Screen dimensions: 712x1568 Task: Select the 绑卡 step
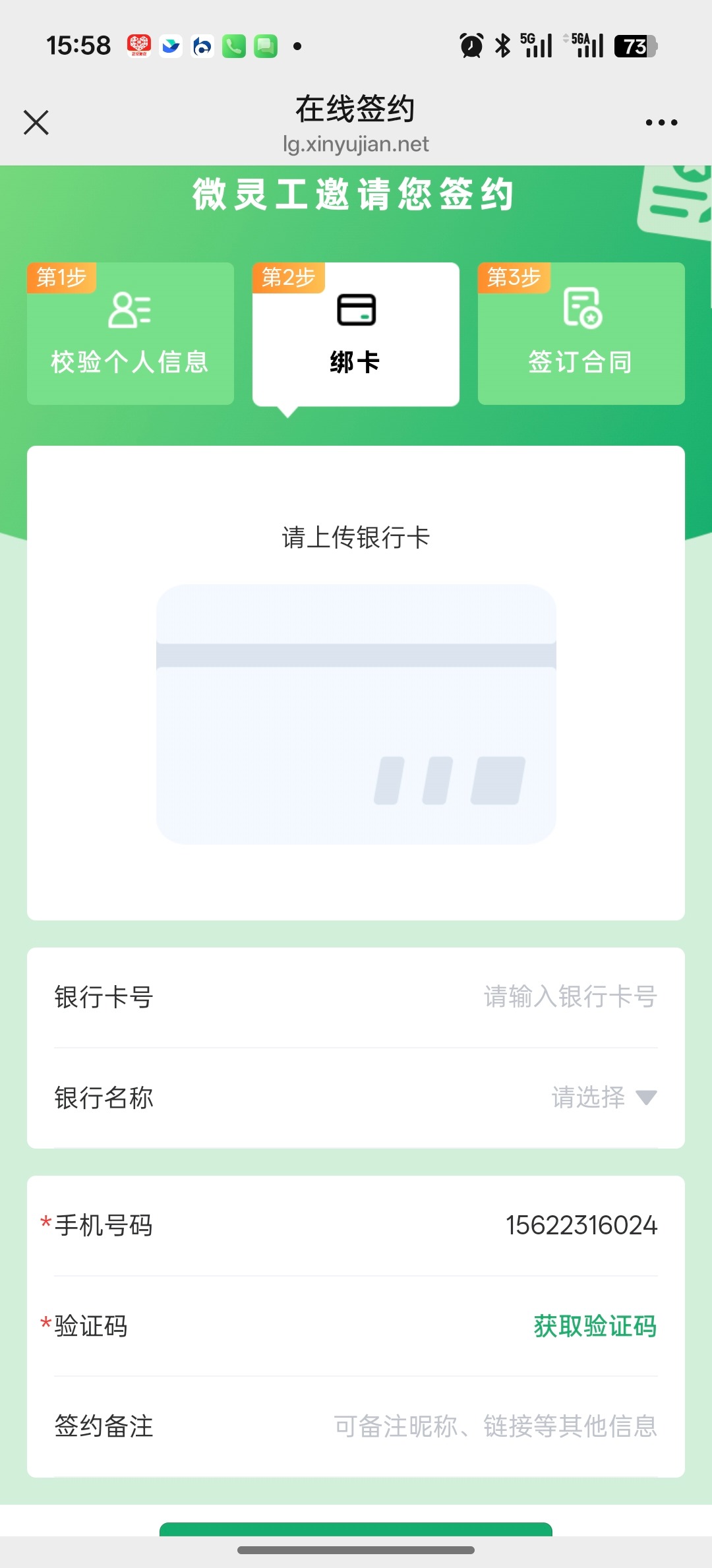(355, 334)
